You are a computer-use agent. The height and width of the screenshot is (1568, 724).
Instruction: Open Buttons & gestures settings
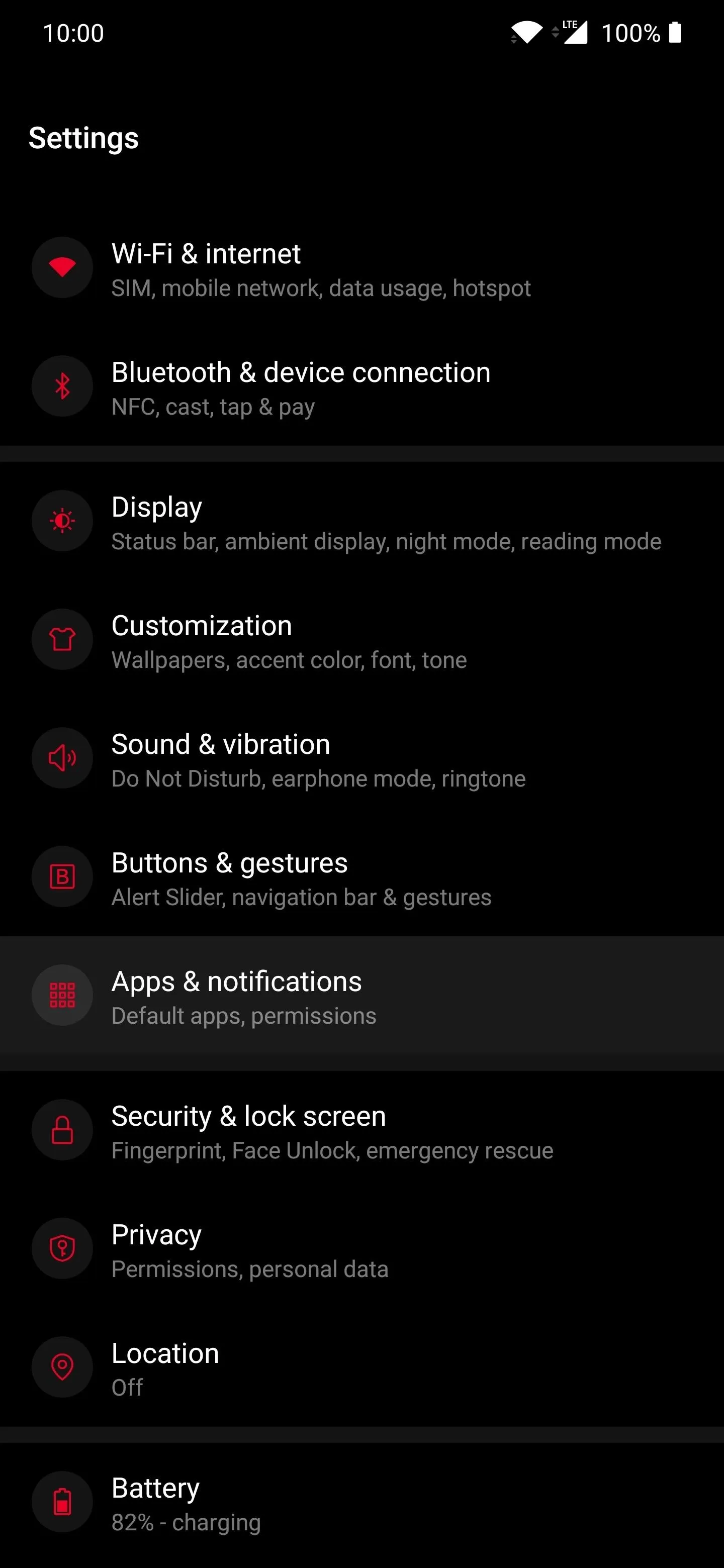click(361, 877)
